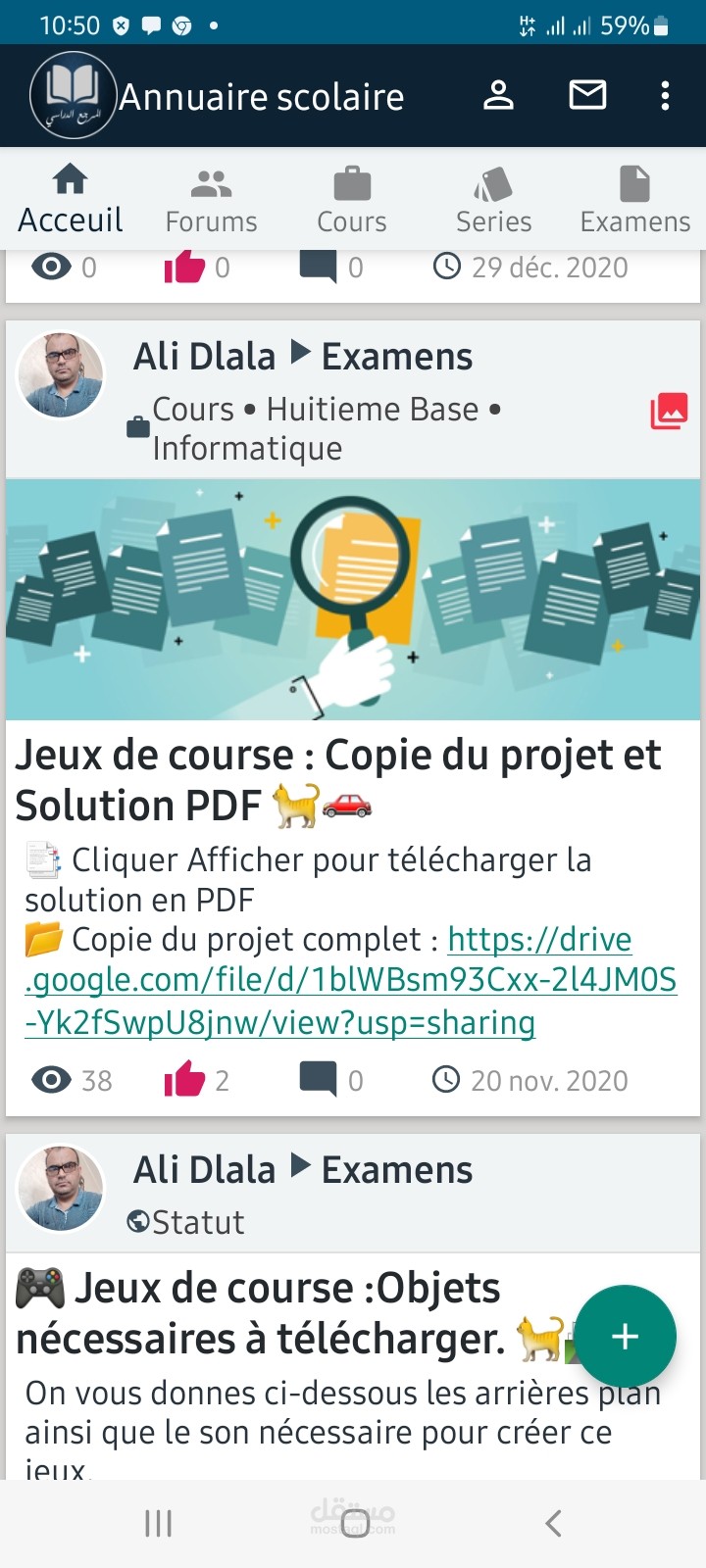Open the documents banner image of the post
The height and width of the screenshot is (1568, 706).
tap(353, 600)
